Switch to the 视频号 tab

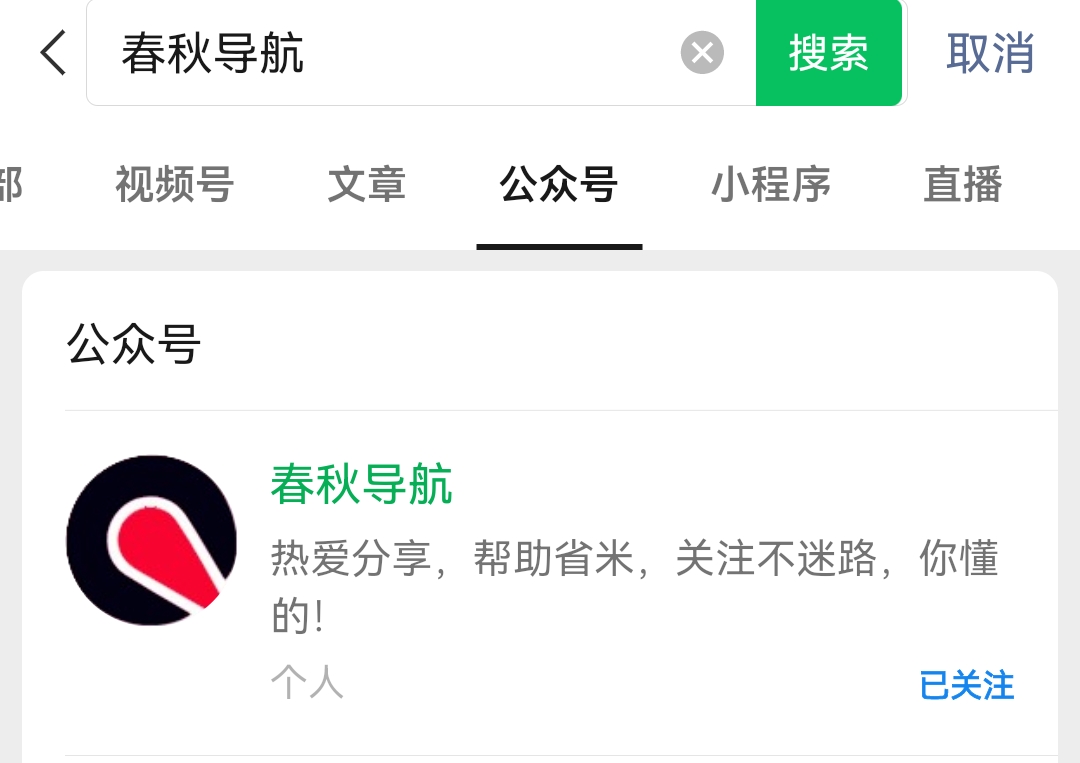pos(174,185)
